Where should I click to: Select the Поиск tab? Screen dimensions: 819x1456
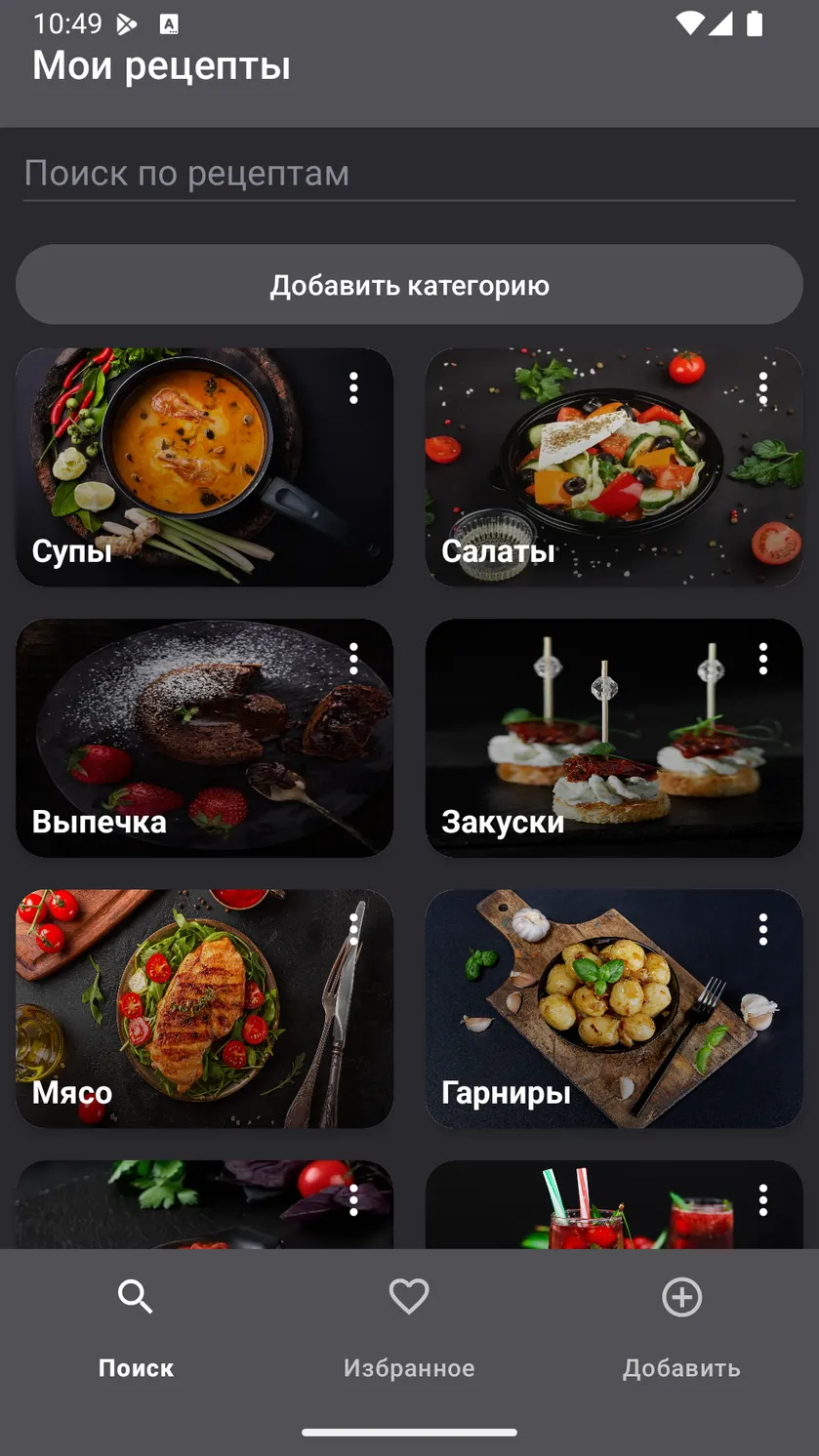click(136, 1328)
